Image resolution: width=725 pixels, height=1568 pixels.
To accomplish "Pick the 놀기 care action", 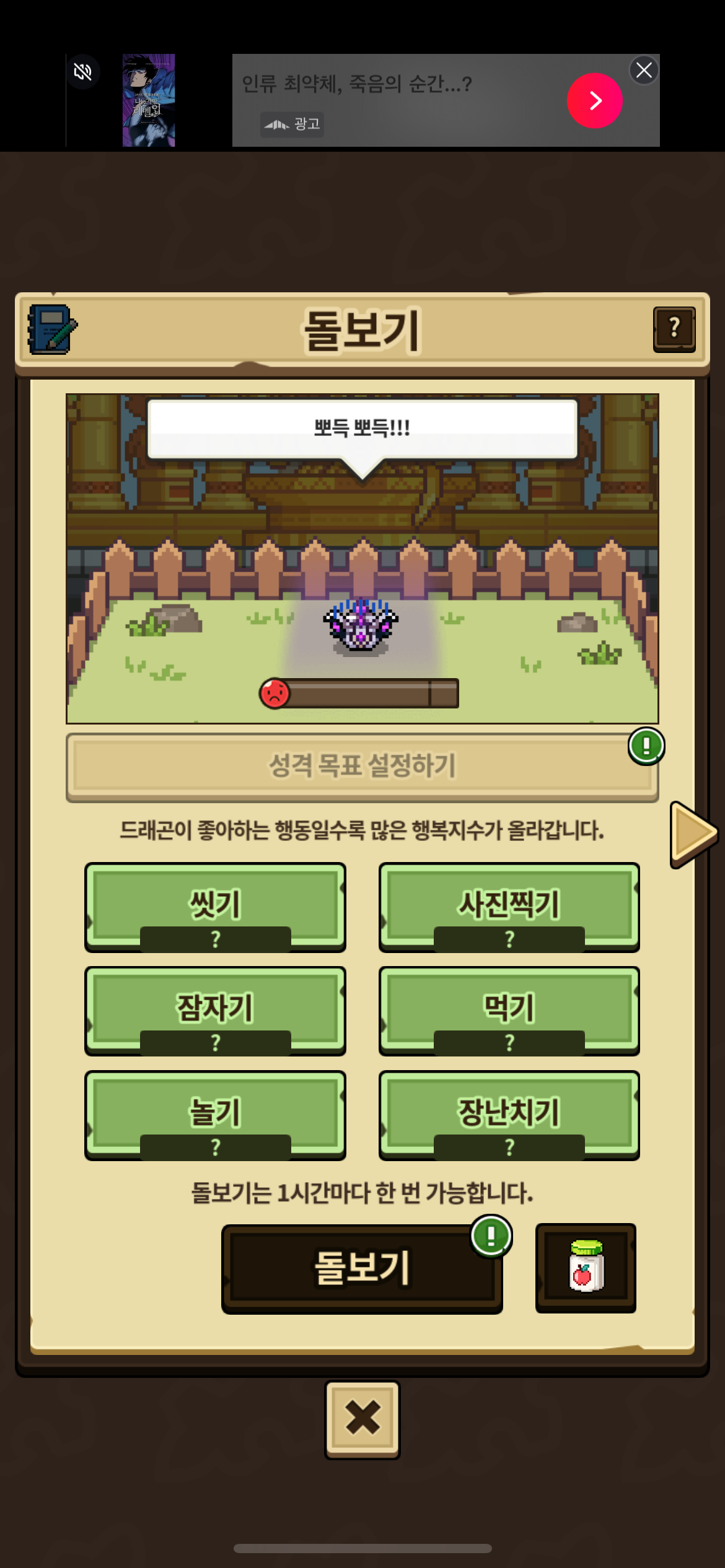I will point(215,1113).
